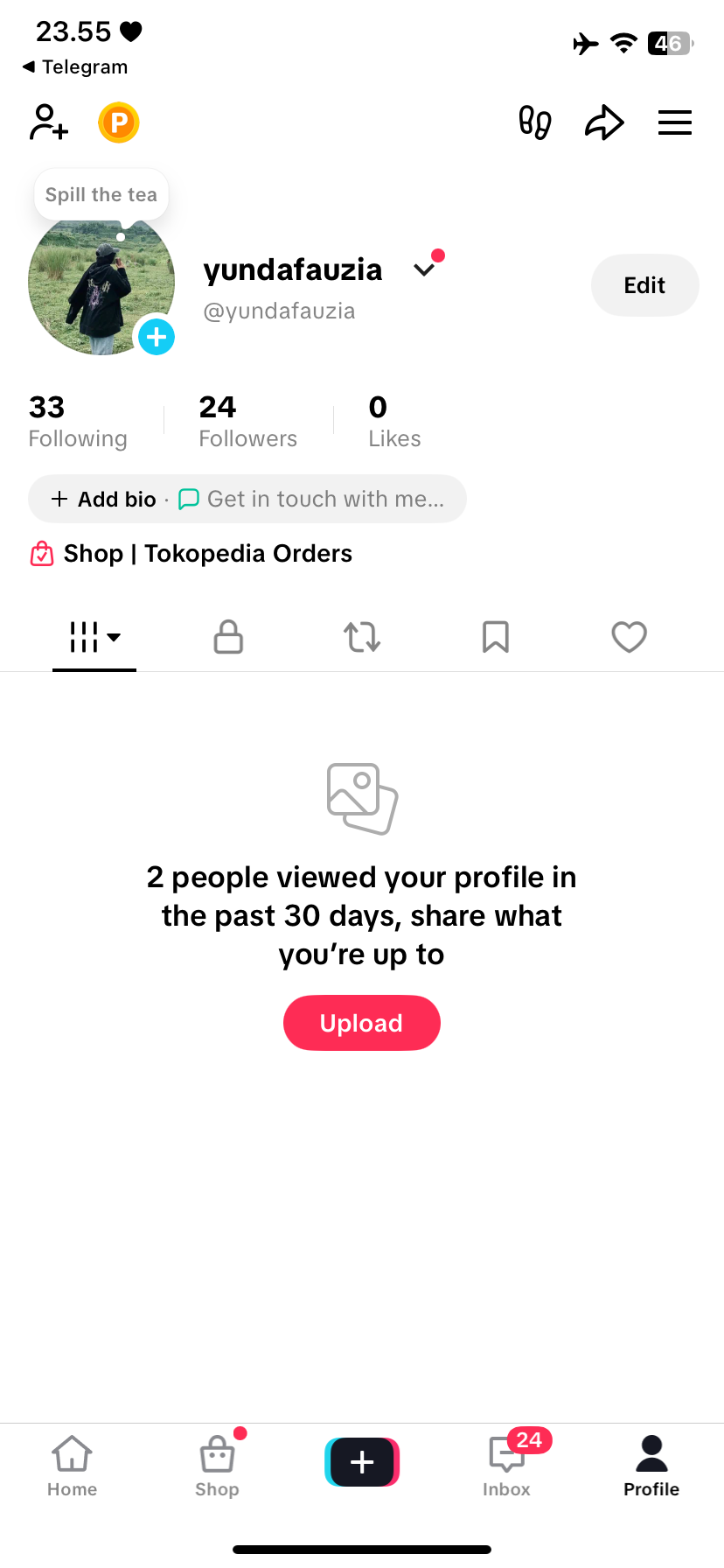Screen dimensions: 724x1568
Task: Switch to the reposts tab
Action: [x=362, y=637]
